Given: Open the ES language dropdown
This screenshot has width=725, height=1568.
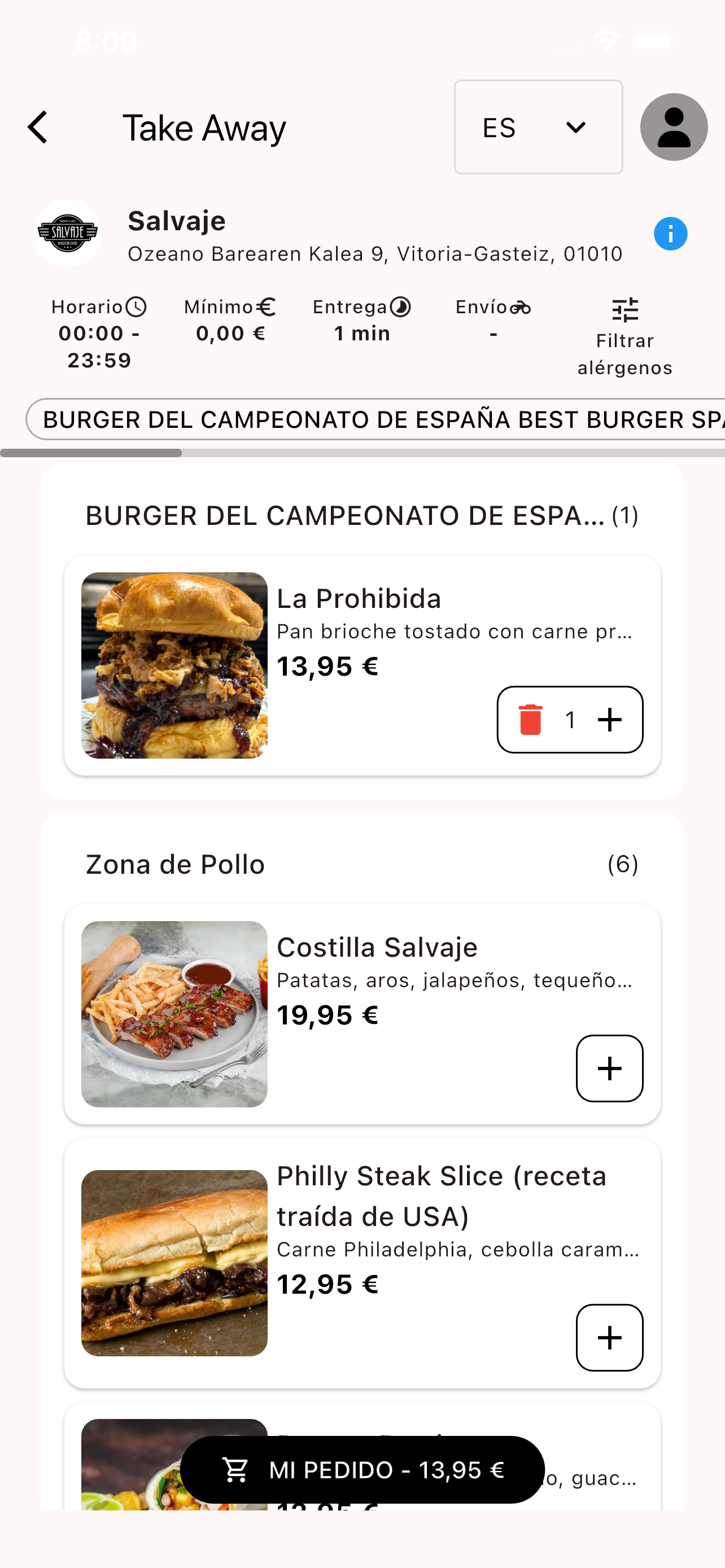Looking at the screenshot, I should tap(538, 127).
